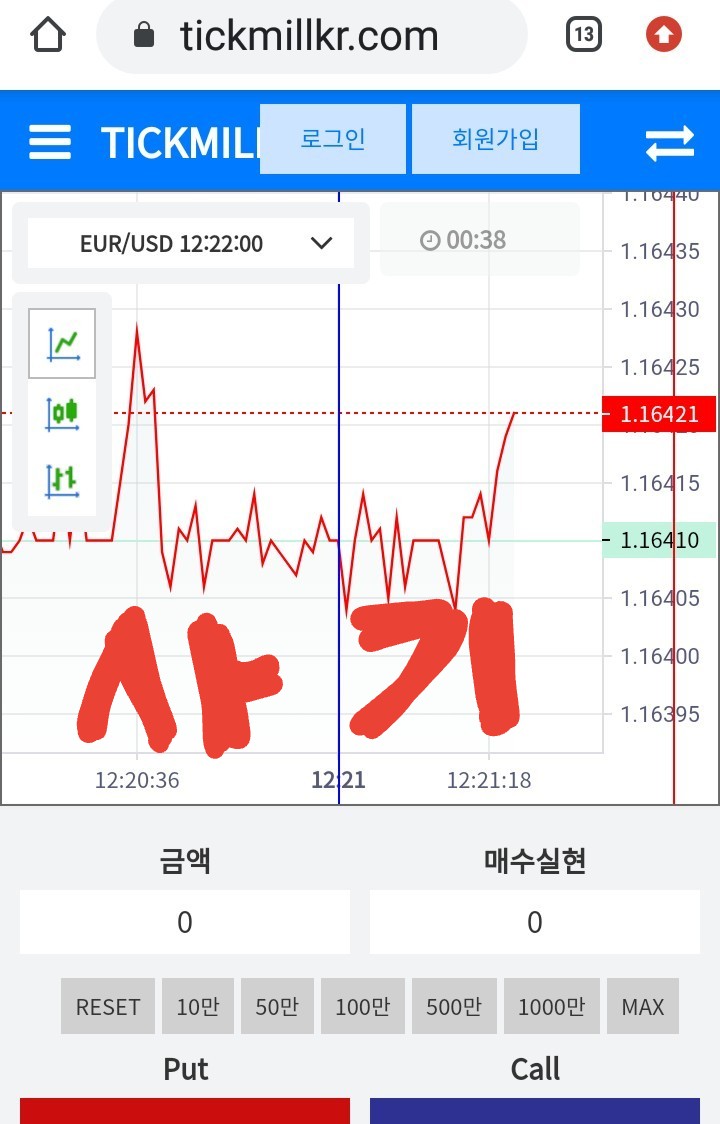Go to the browser home page
Image resolution: width=720 pixels, height=1124 pixels.
[x=48, y=36]
